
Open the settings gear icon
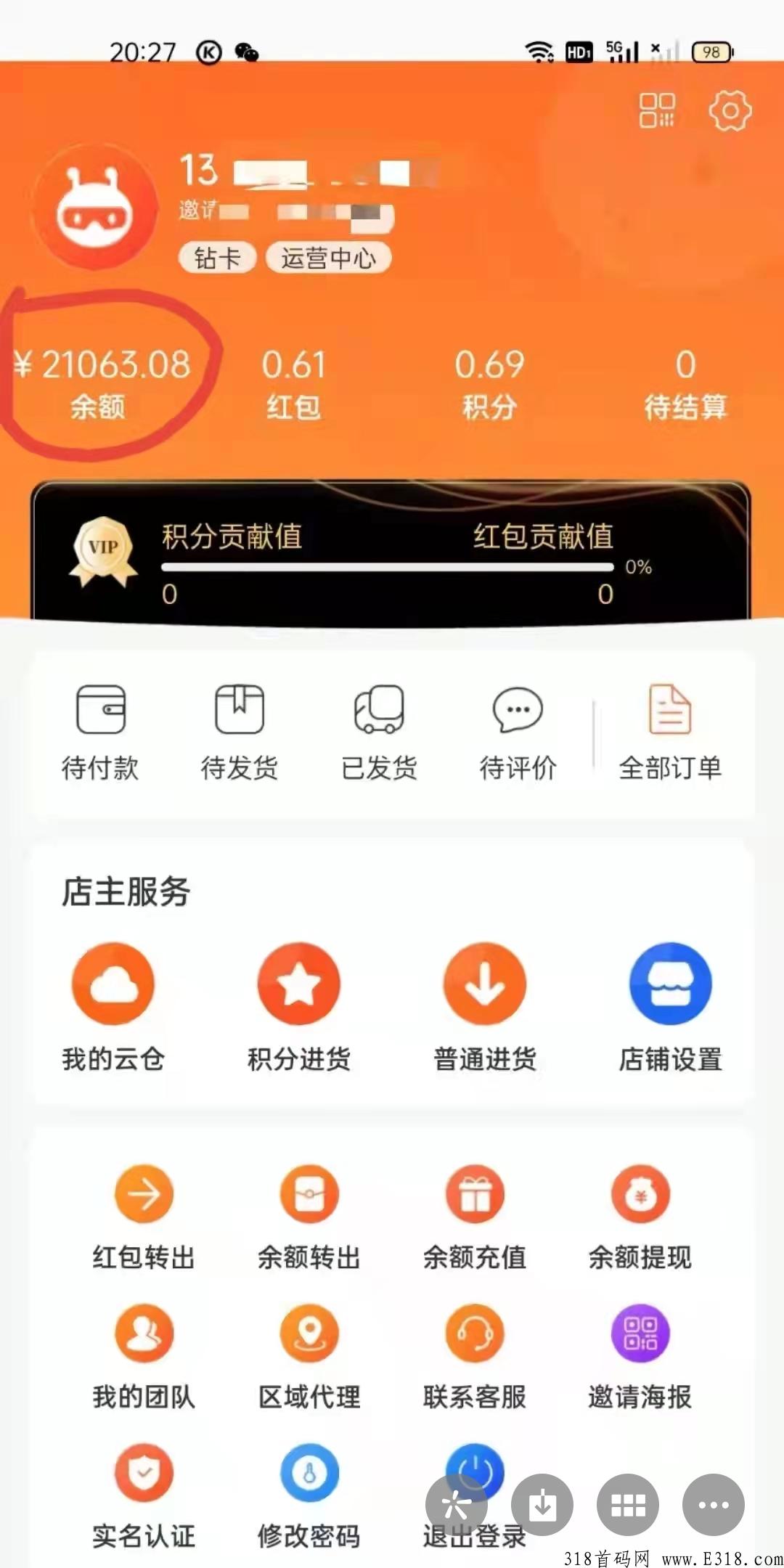pyautogui.click(x=730, y=110)
